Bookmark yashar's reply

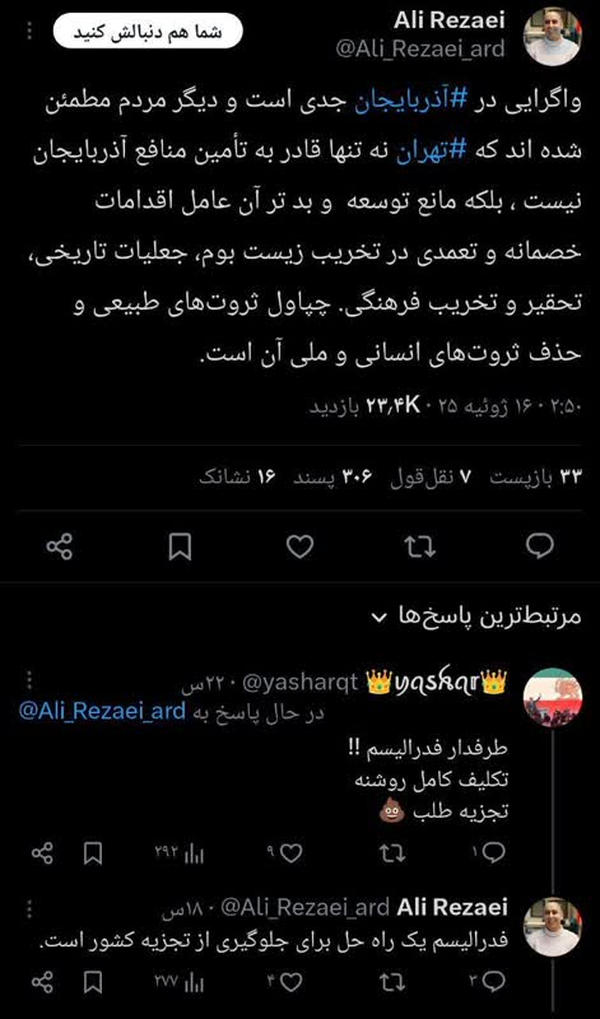point(92,853)
